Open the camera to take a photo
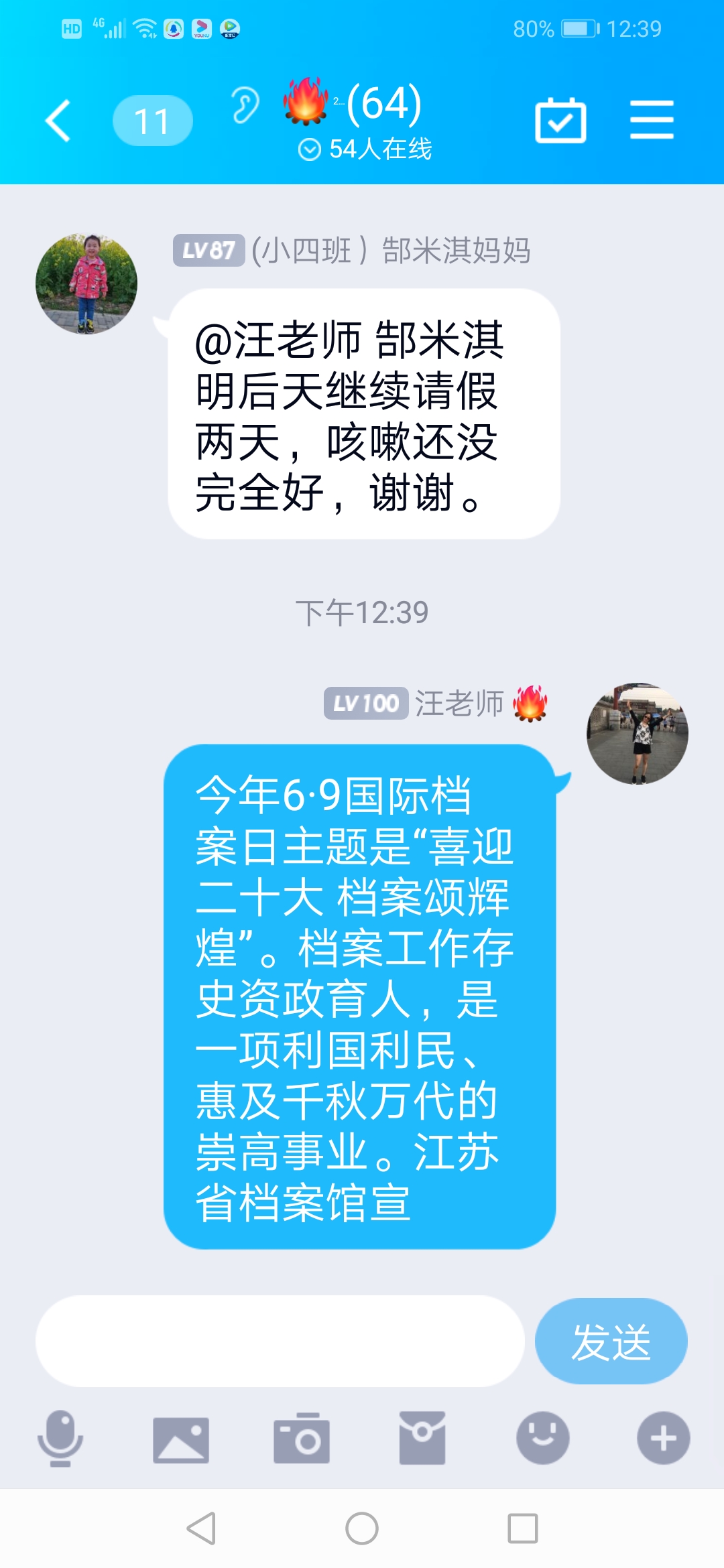The height and width of the screenshot is (1568, 724). pos(302,1439)
